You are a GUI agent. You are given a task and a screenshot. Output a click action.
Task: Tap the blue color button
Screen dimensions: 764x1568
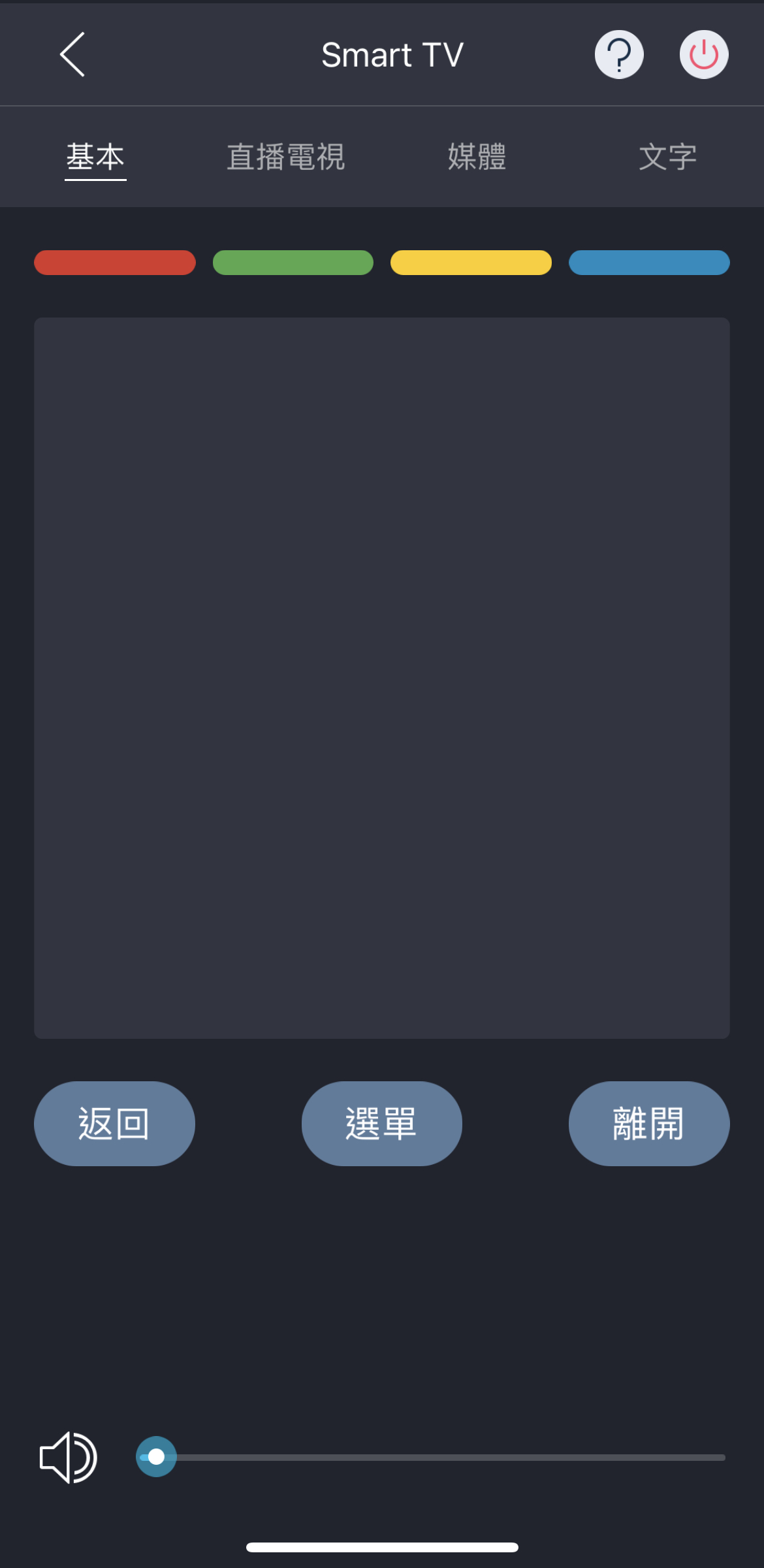(x=649, y=263)
